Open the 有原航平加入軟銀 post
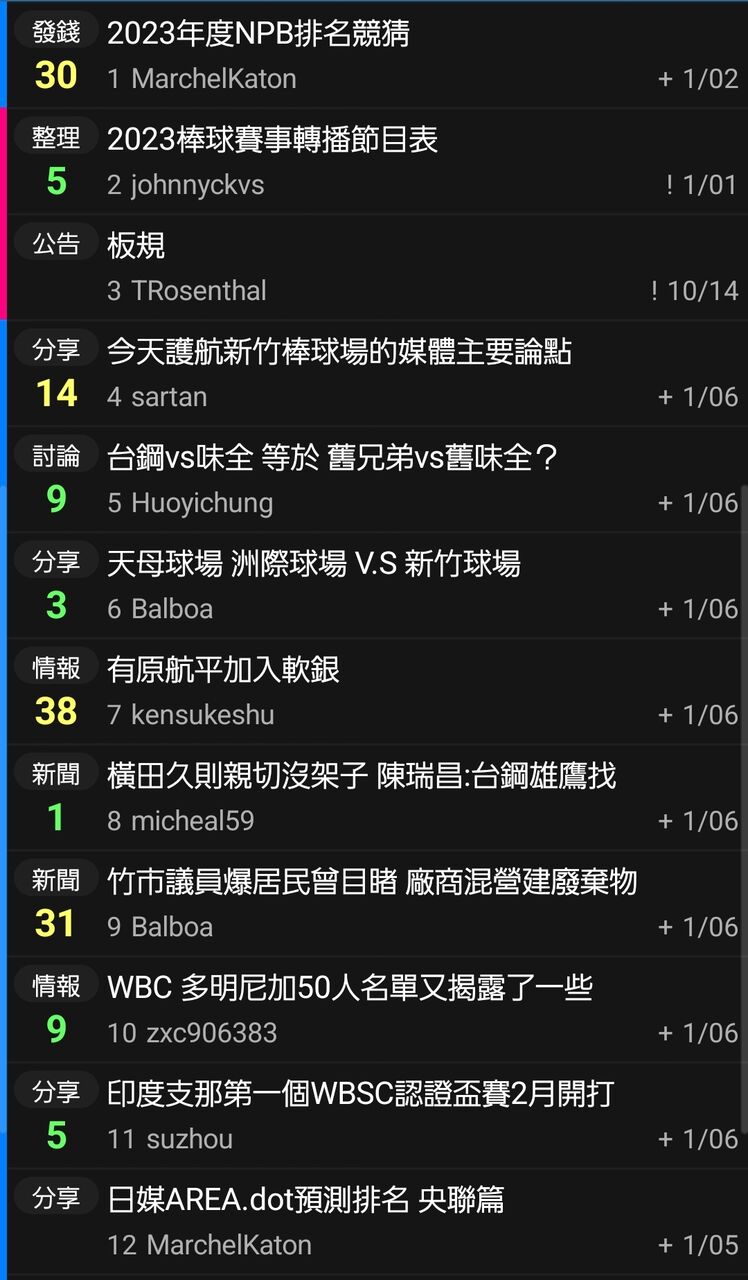 click(223, 670)
